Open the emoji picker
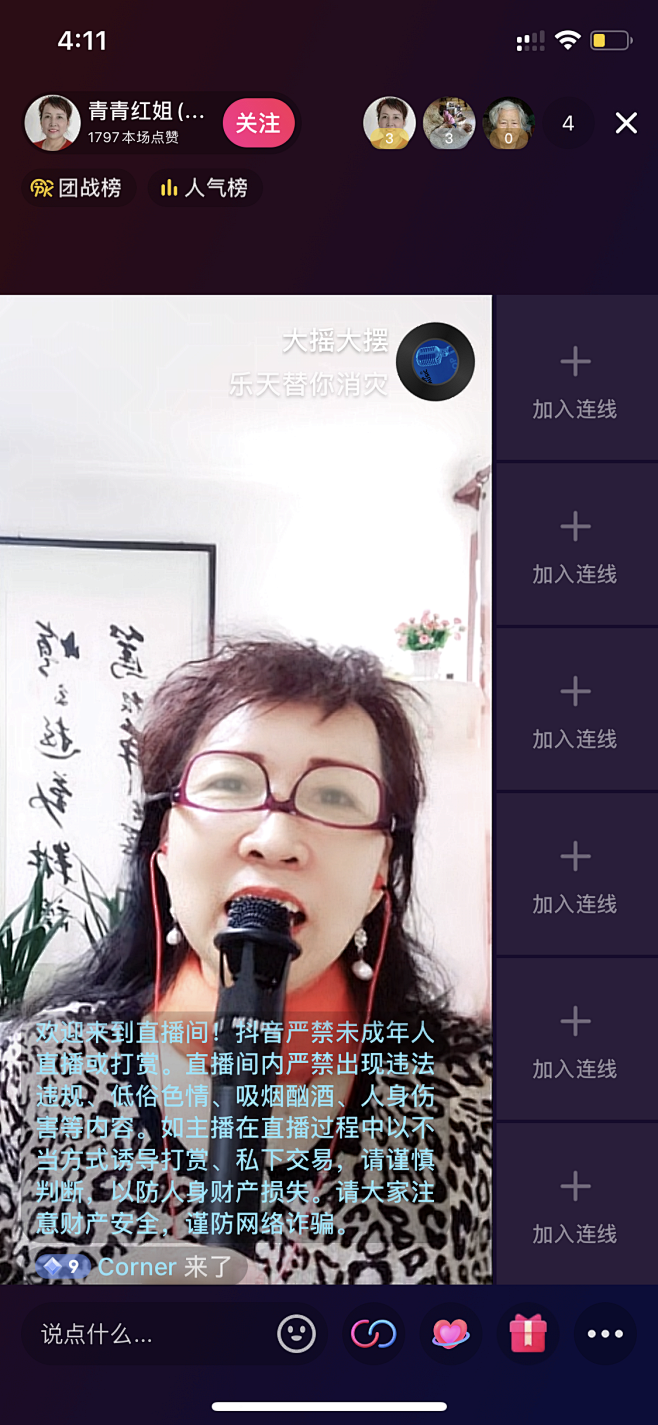The image size is (658, 1425). (296, 1333)
